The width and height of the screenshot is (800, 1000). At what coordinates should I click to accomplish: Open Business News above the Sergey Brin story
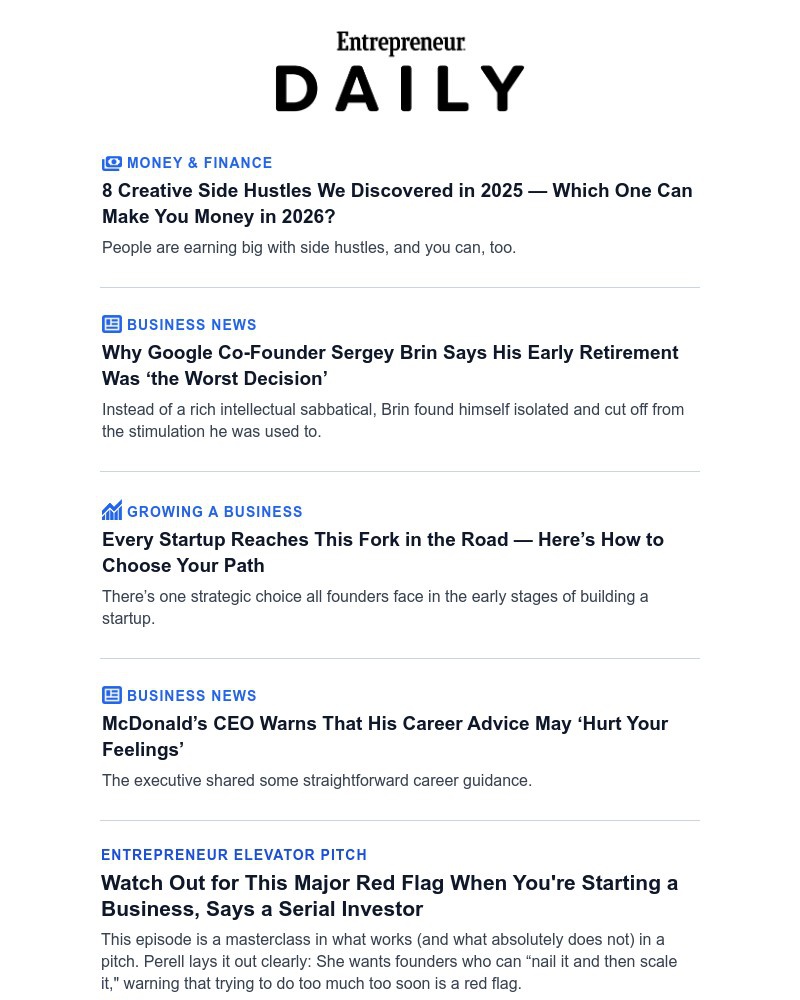tap(191, 325)
